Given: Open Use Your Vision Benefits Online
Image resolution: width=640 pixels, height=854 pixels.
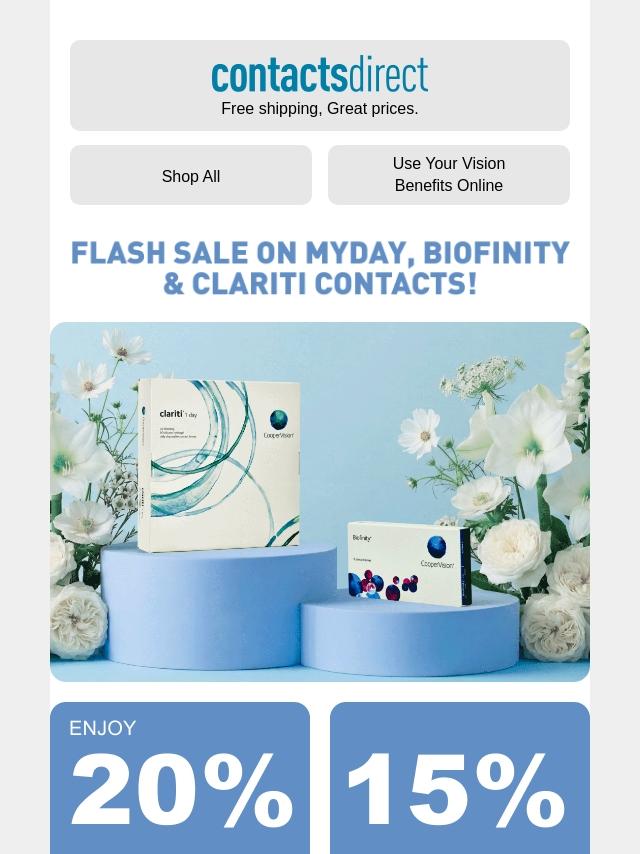Looking at the screenshot, I should pos(448,175).
